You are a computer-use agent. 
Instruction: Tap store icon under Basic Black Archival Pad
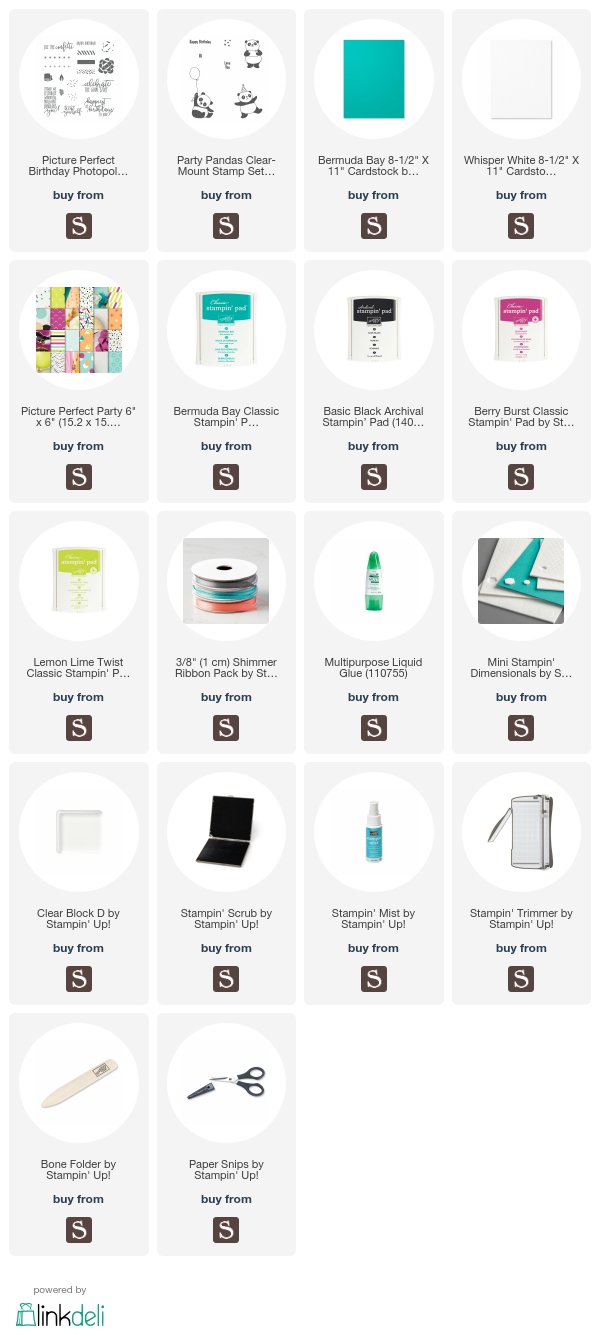tap(373, 476)
